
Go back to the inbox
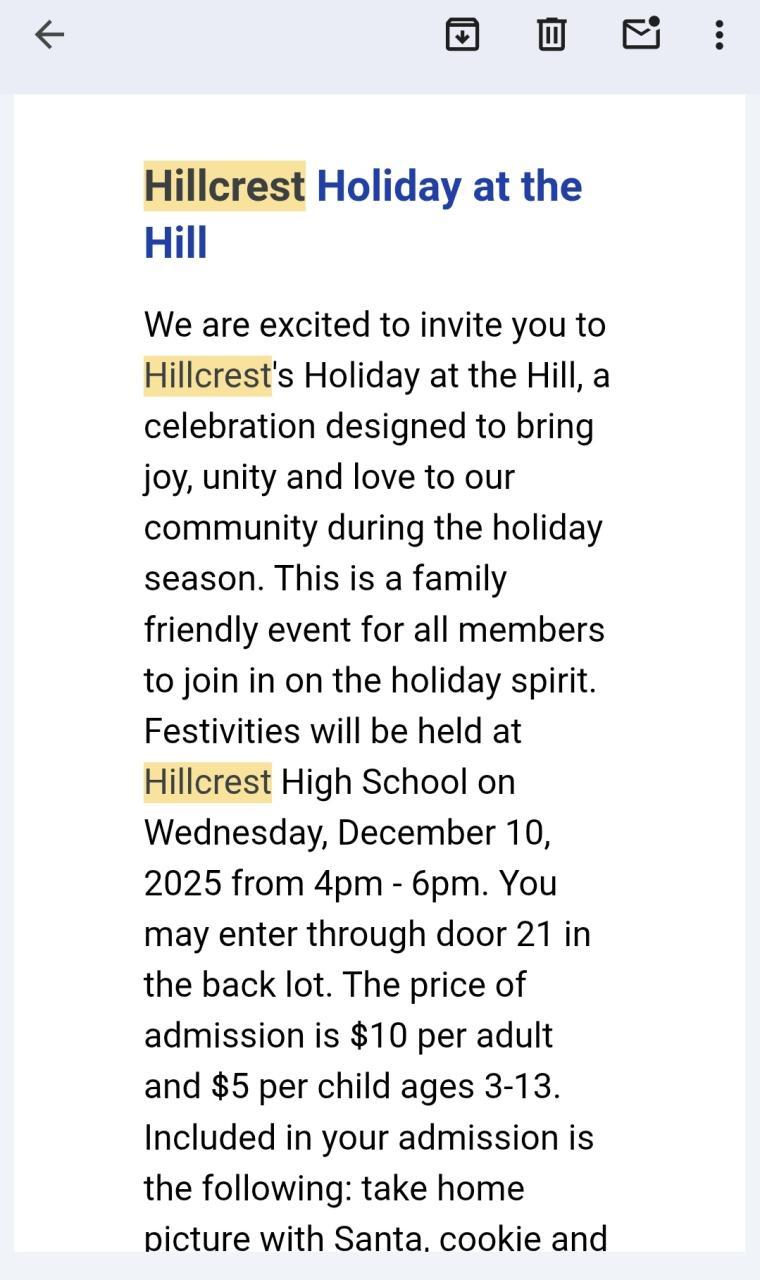(49, 35)
